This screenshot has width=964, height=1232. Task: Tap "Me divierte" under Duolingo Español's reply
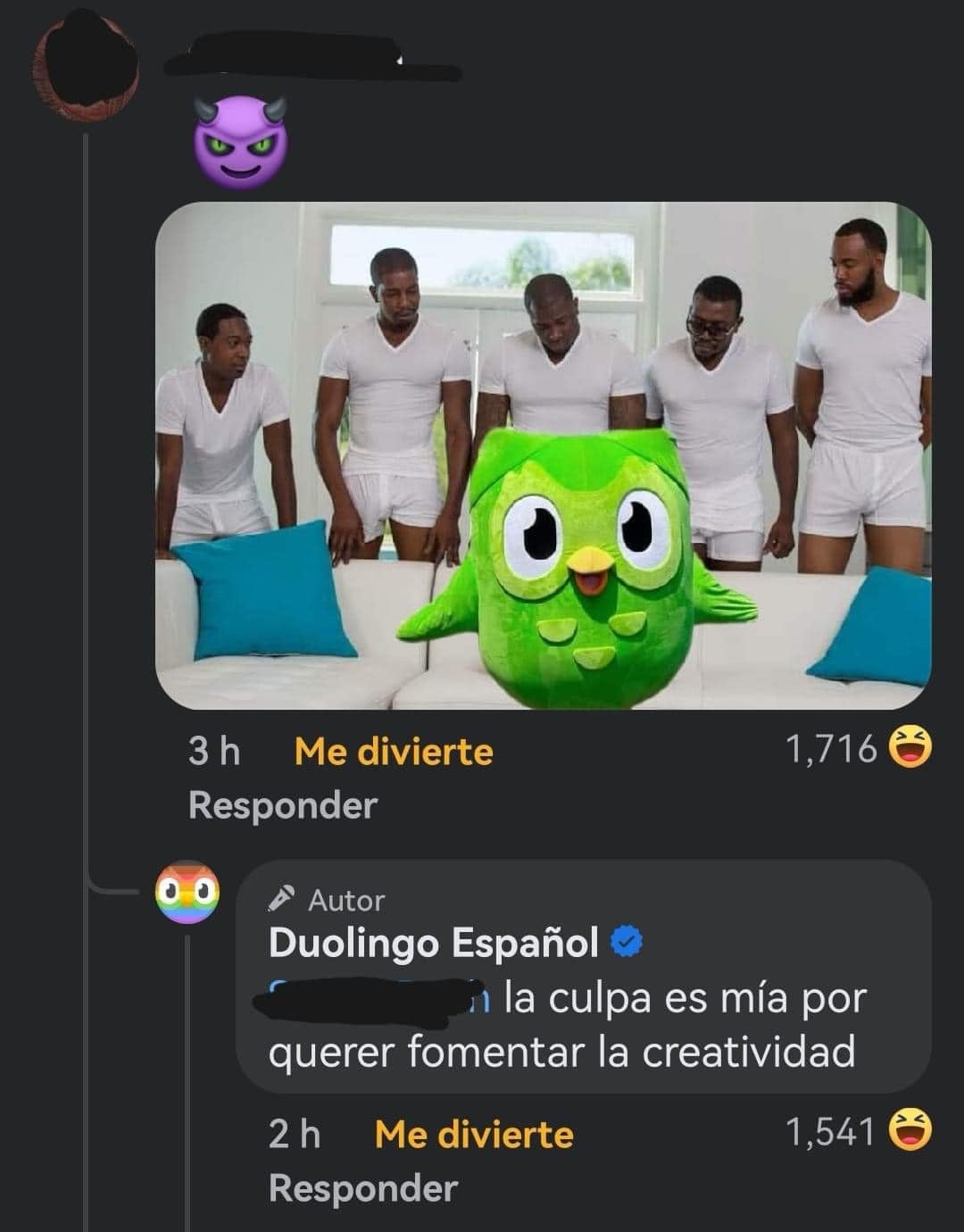(474, 1135)
